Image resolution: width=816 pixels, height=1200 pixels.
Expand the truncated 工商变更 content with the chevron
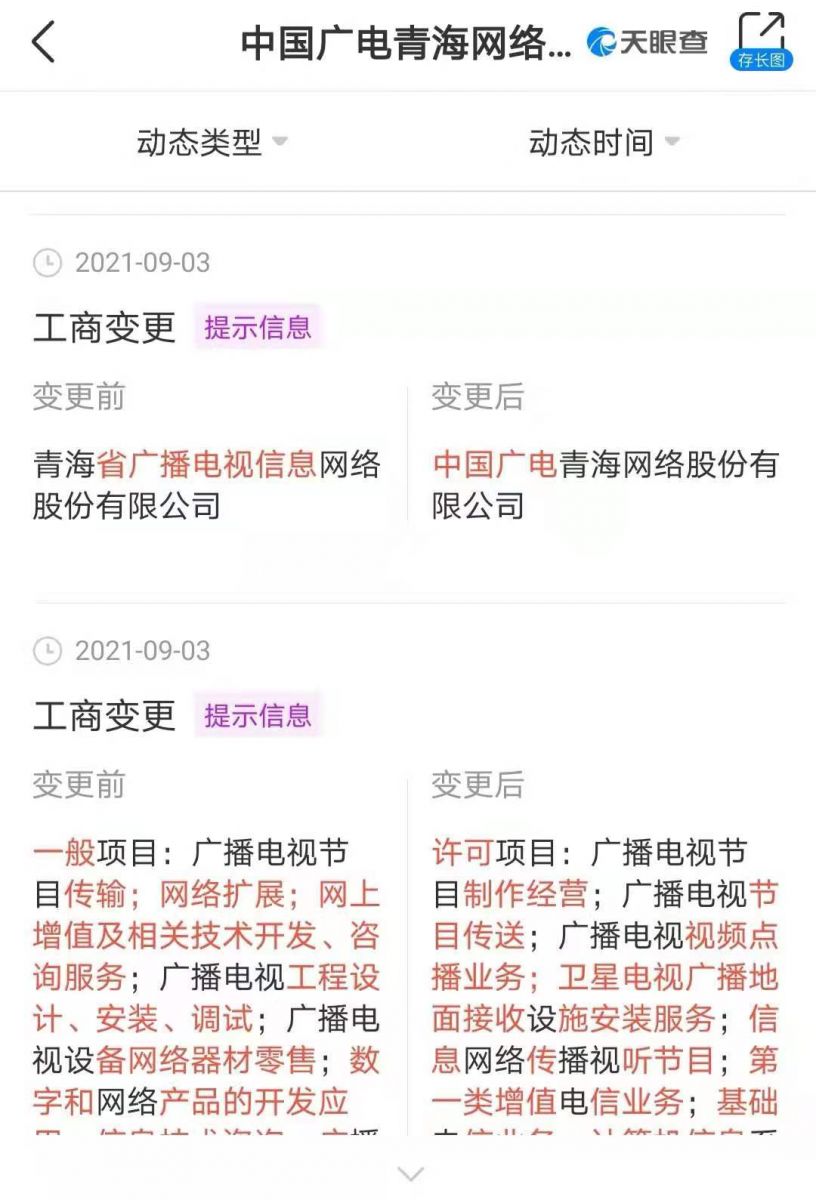[x=411, y=1174]
